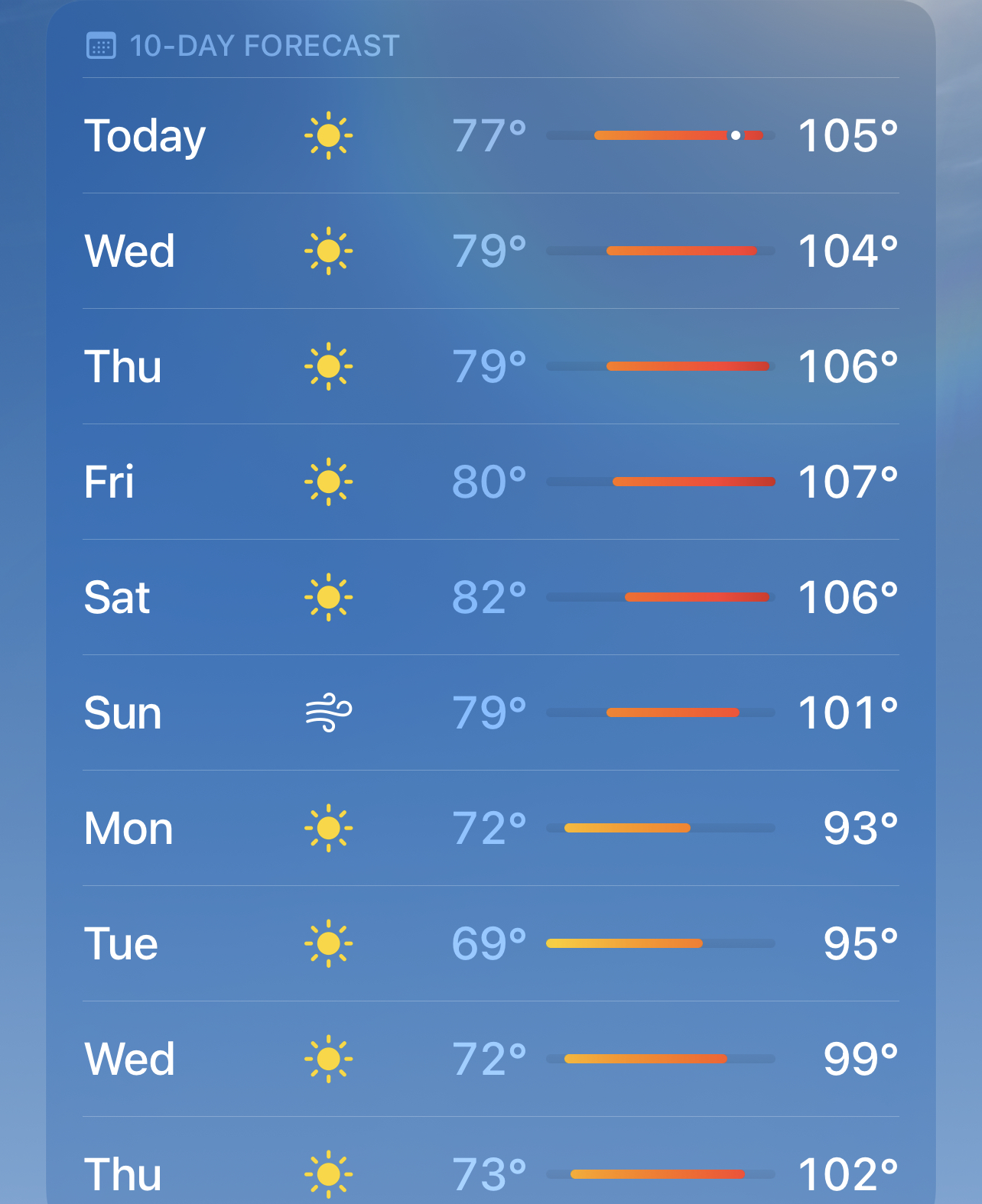Select the Fri forecast row
The width and height of the screenshot is (982, 1204).
(x=491, y=482)
